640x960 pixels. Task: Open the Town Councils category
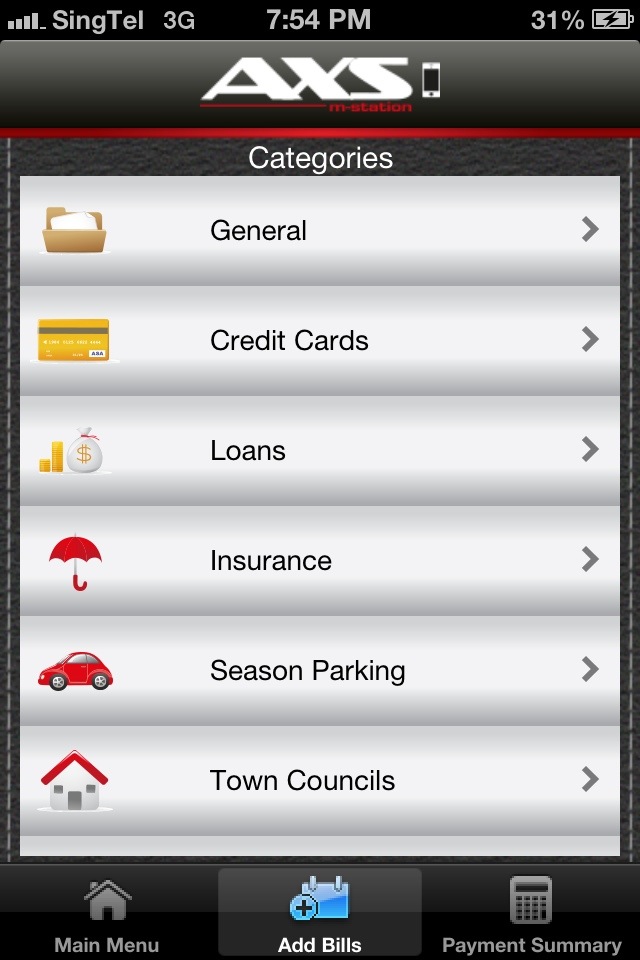(320, 781)
